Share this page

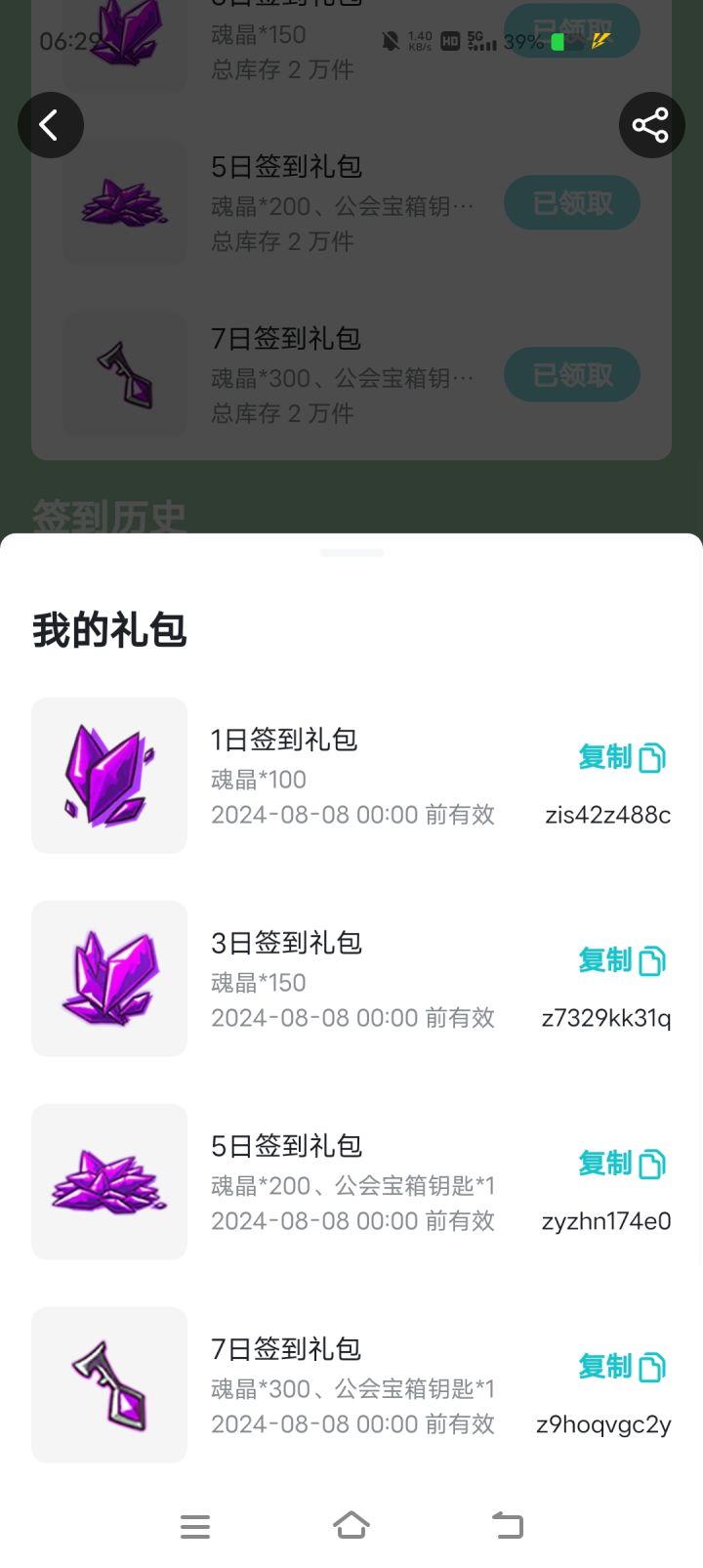[650, 125]
